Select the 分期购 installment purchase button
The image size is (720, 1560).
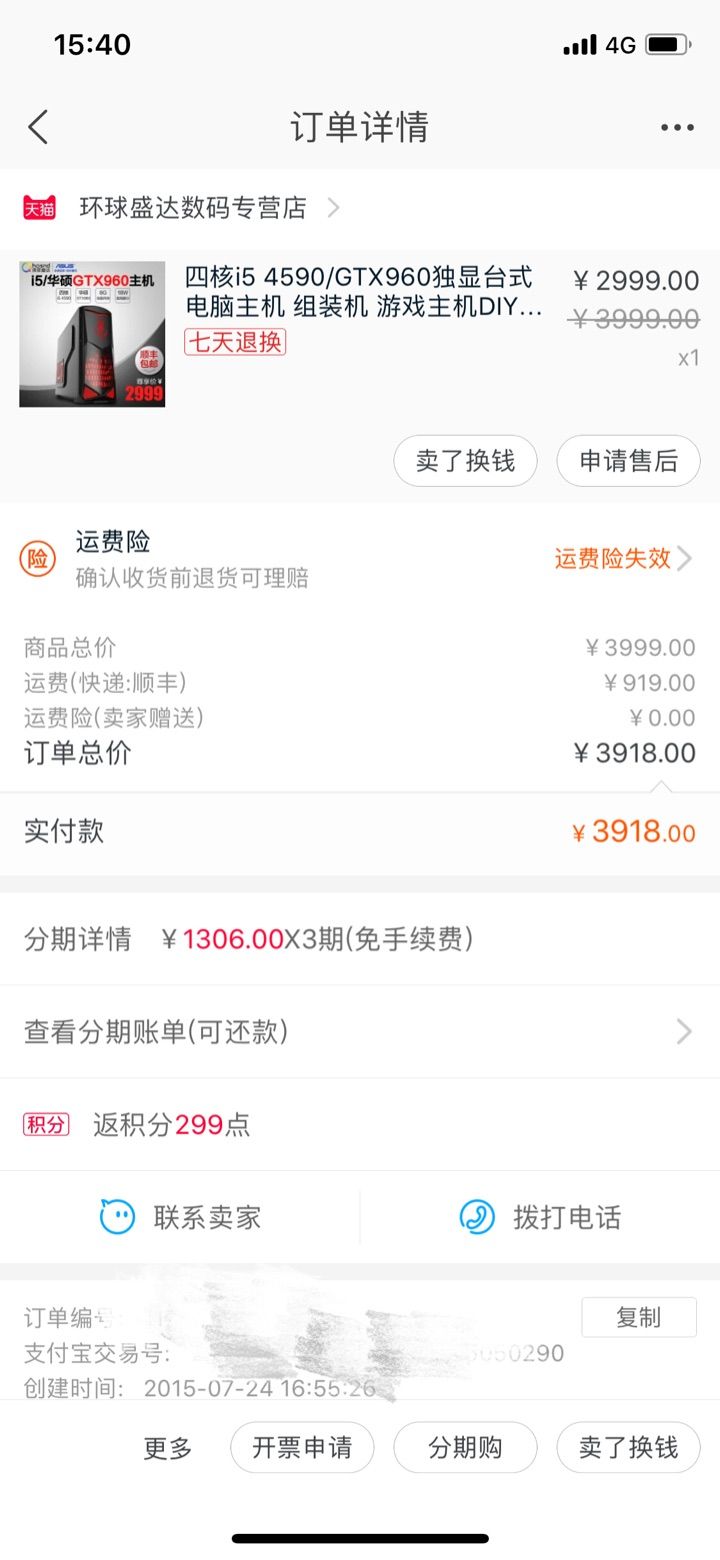point(465,1447)
